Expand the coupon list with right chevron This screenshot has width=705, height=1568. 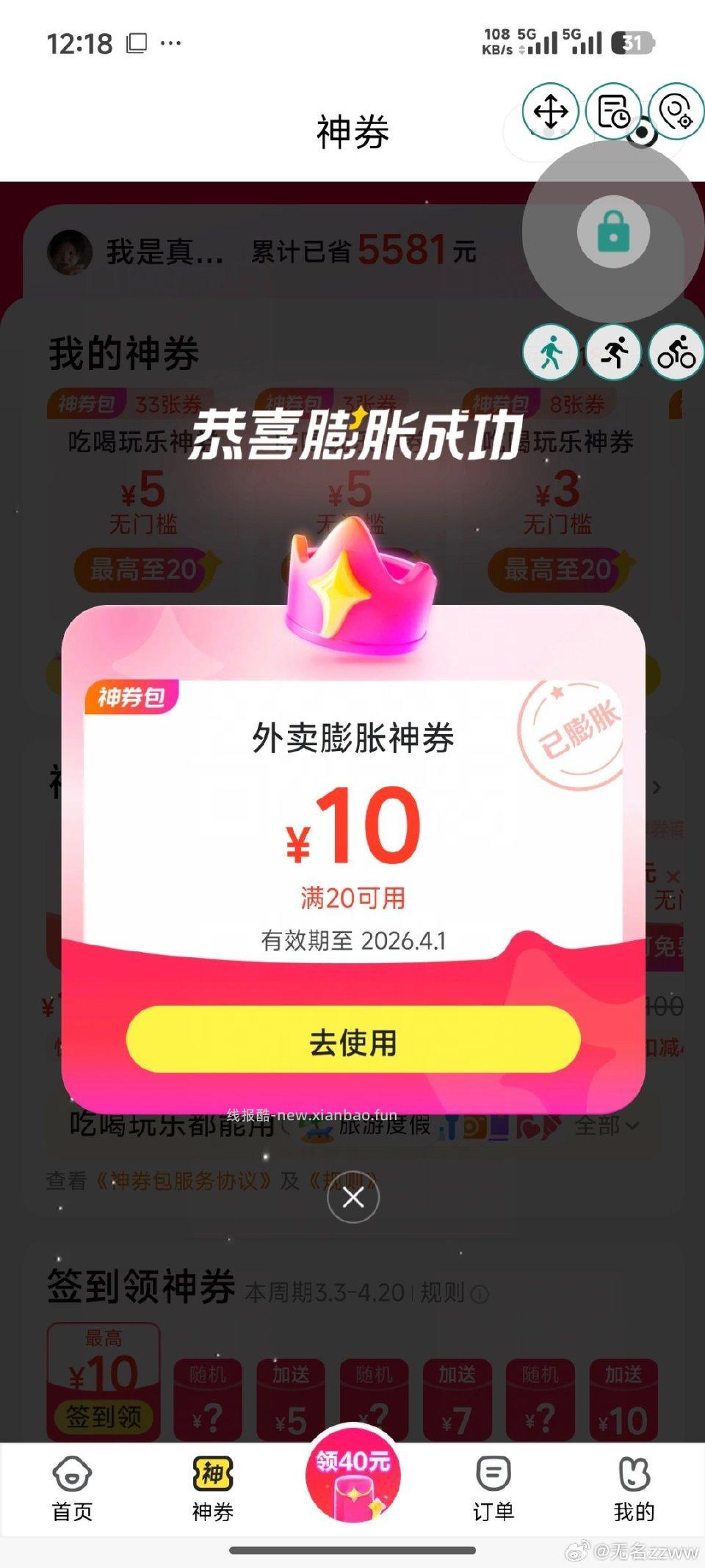[x=657, y=788]
